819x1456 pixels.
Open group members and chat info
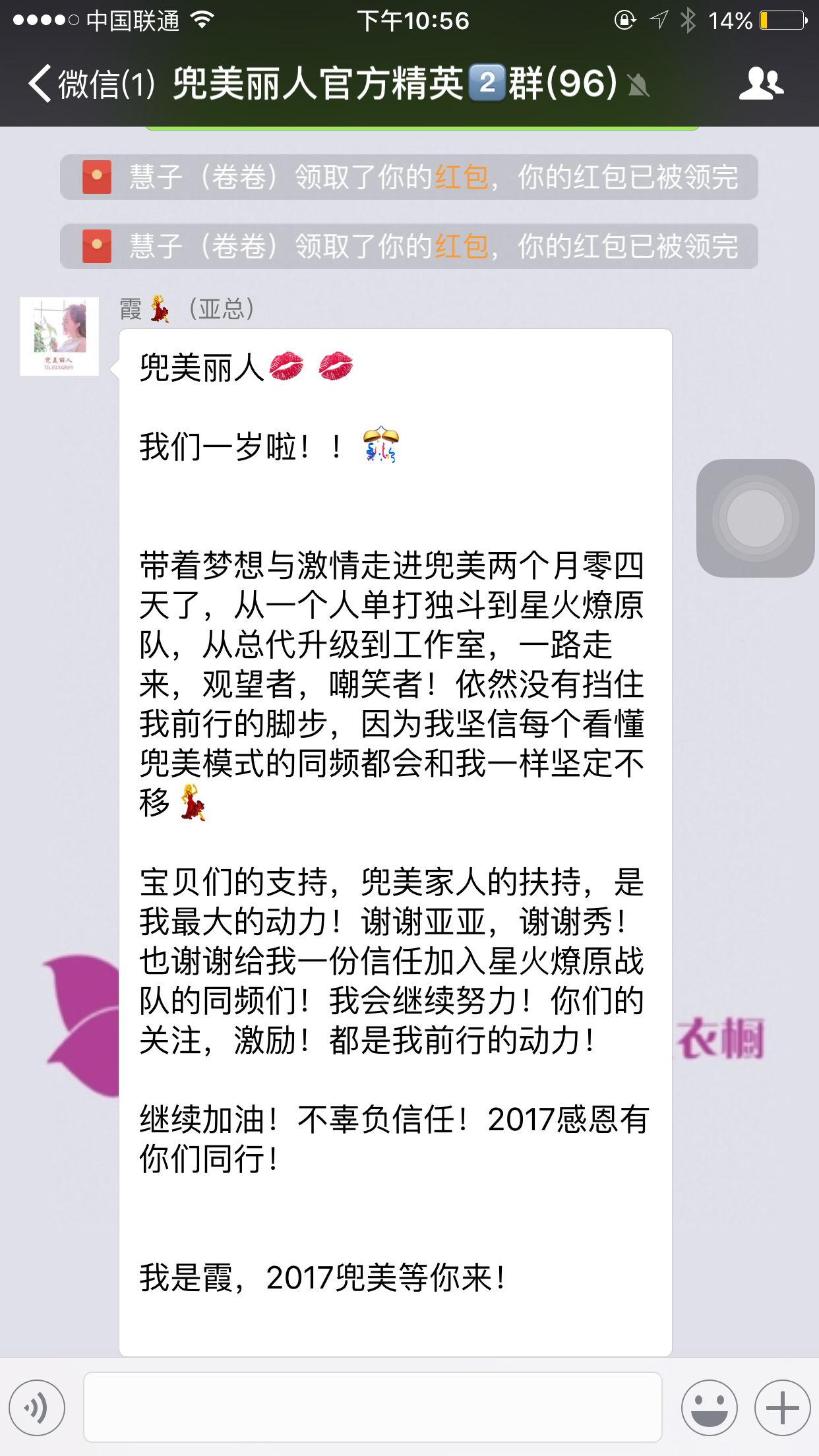click(x=761, y=84)
